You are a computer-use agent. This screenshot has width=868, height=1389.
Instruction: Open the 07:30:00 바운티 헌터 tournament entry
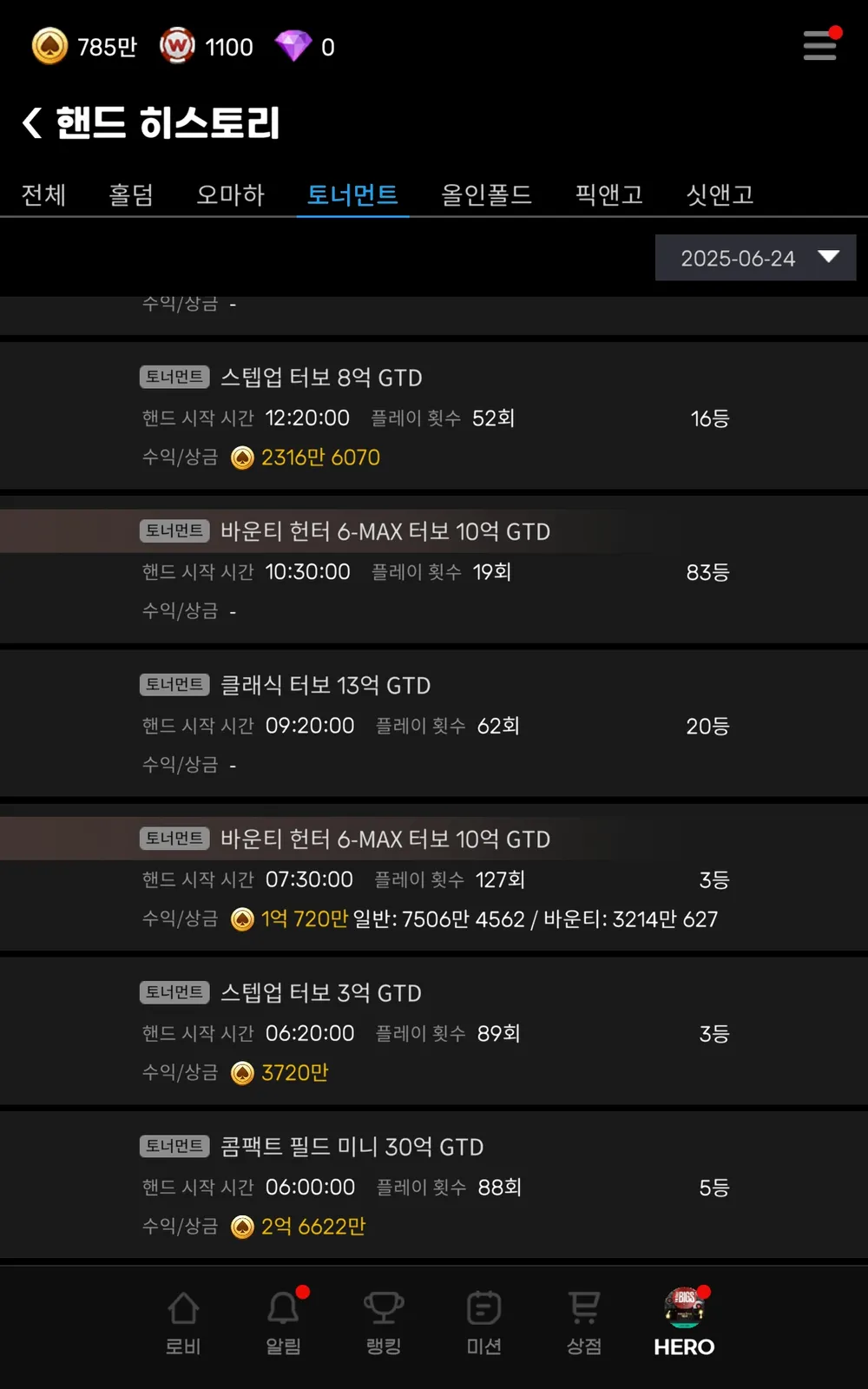click(434, 878)
